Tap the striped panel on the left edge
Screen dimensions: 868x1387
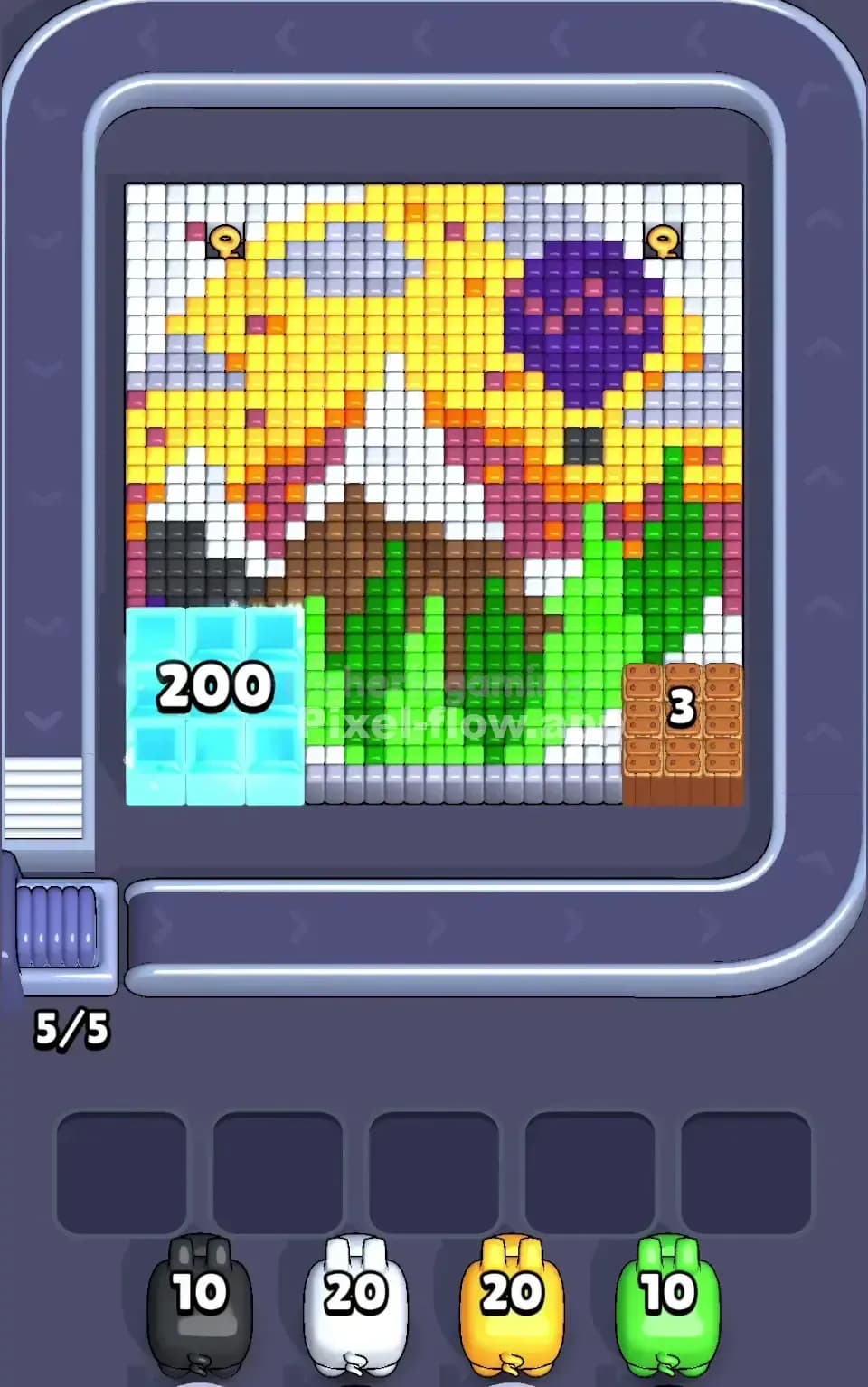click(43, 796)
